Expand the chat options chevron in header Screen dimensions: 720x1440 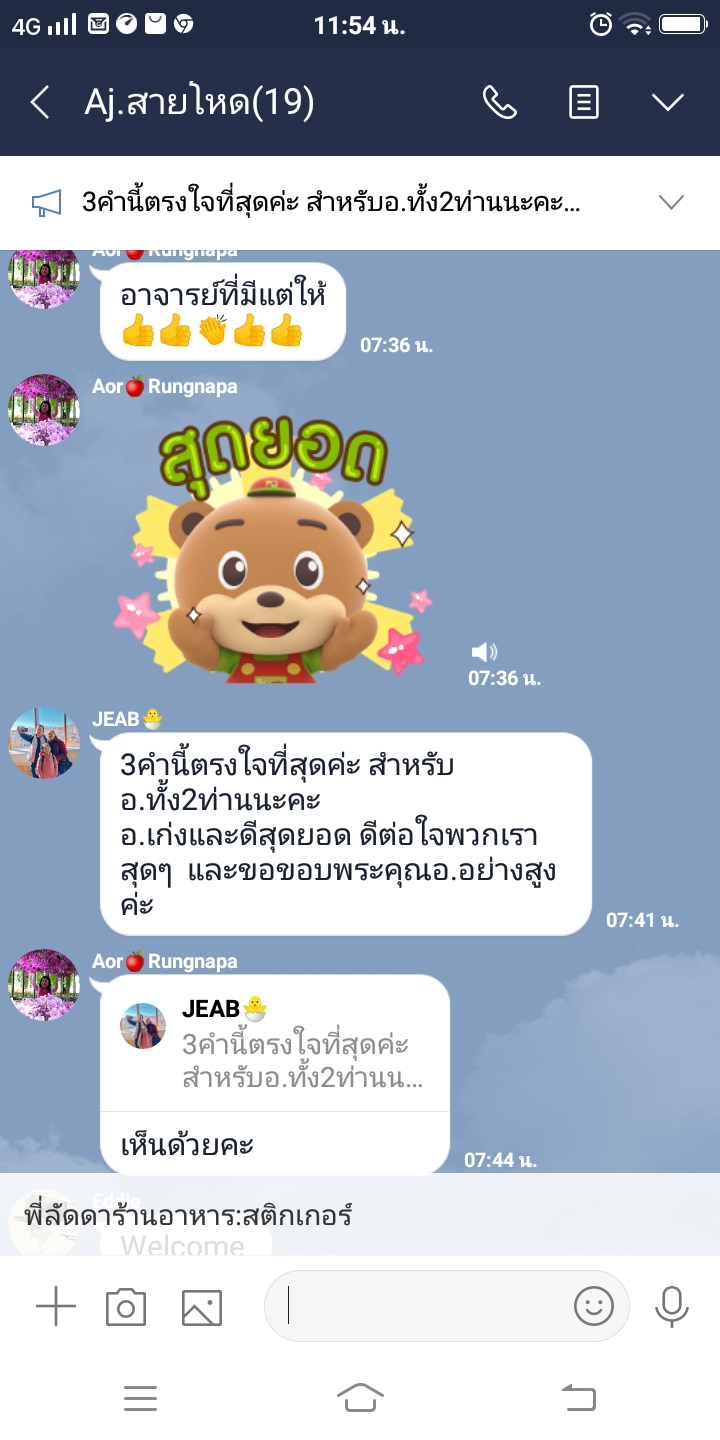[667, 102]
